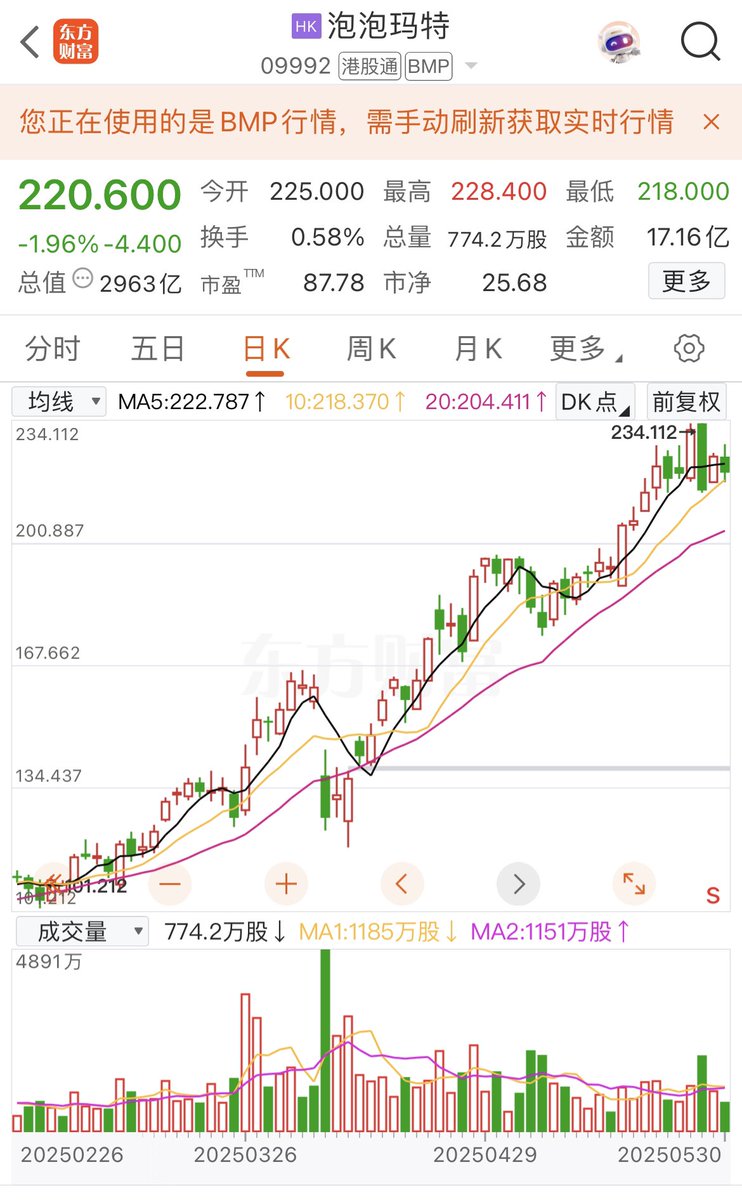Image resolution: width=742 pixels, height=1200 pixels.
Task: Open the chart settings gear
Action: point(689,349)
